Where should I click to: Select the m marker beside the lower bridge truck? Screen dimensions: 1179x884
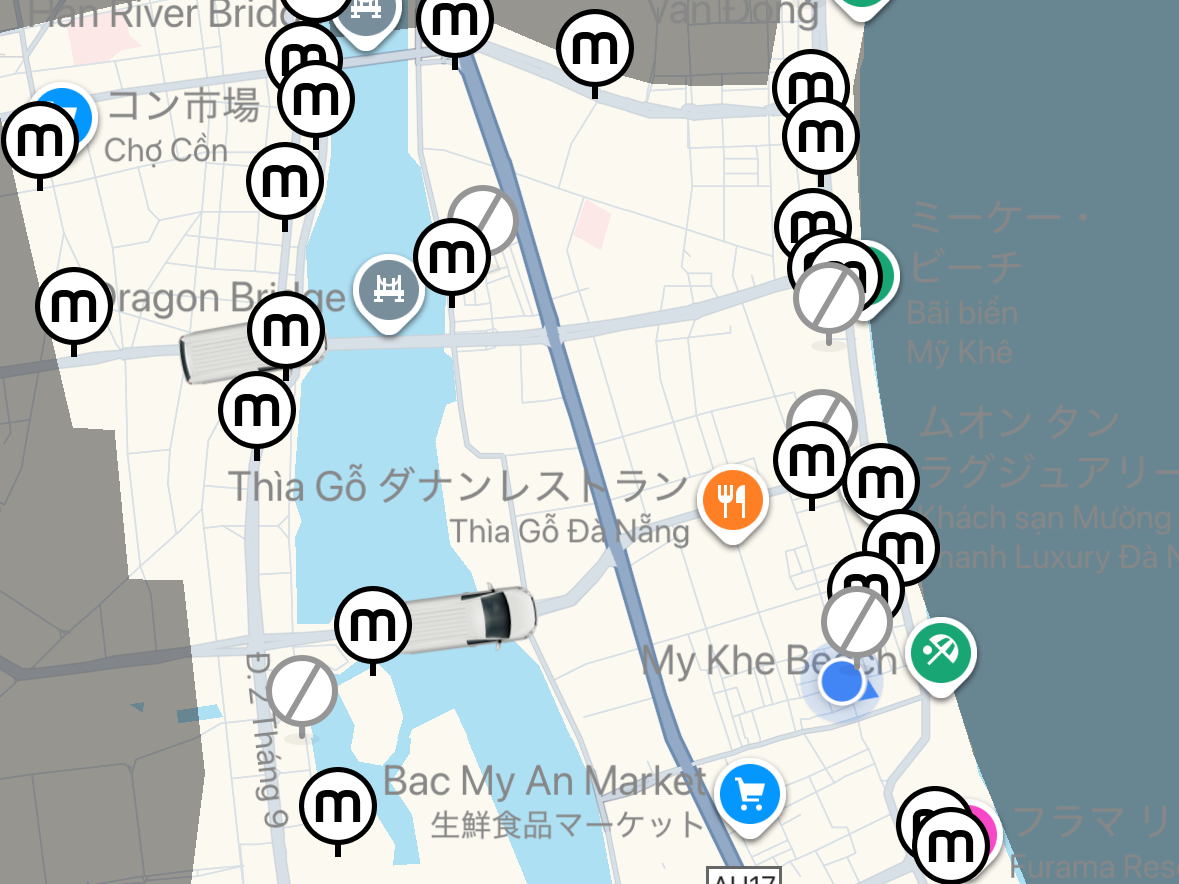coord(373,625)
